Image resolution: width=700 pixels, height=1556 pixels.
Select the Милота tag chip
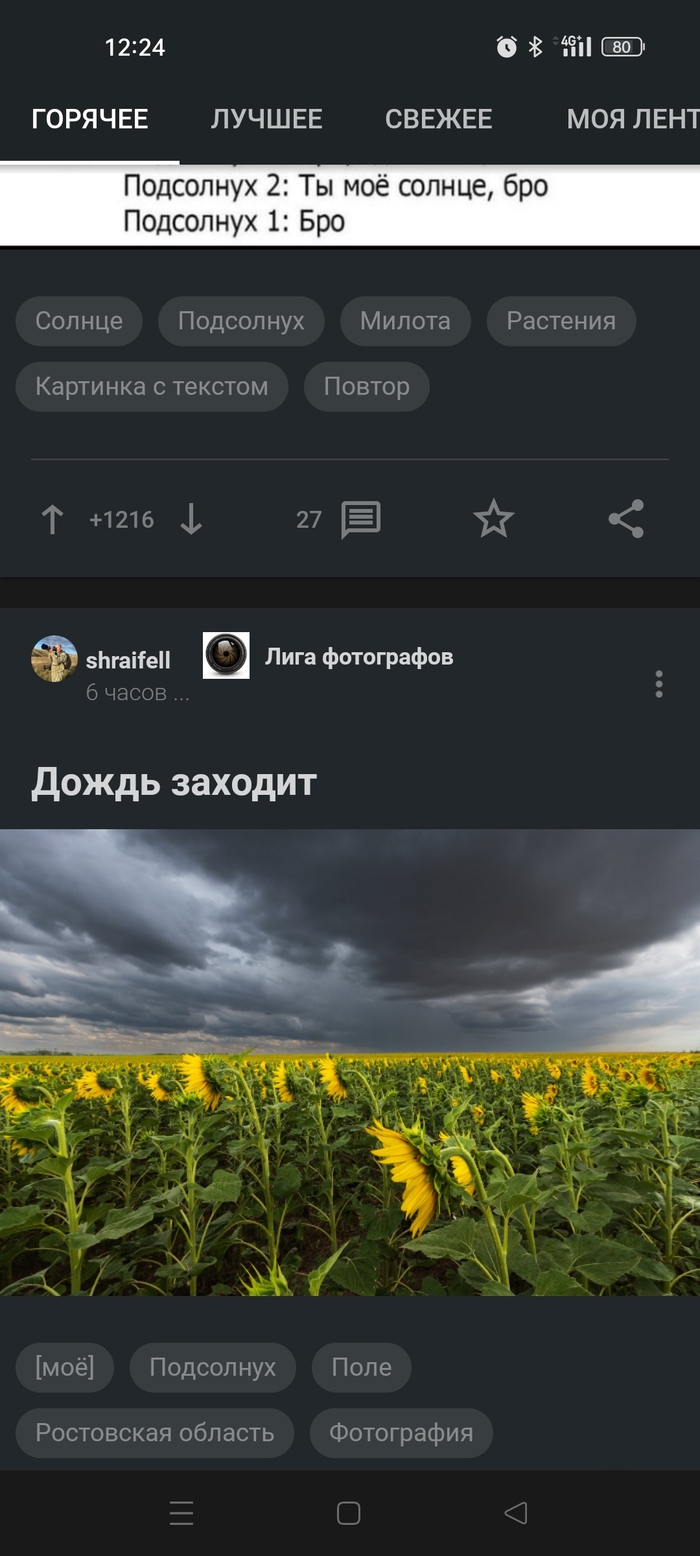(x=405, y=321)
